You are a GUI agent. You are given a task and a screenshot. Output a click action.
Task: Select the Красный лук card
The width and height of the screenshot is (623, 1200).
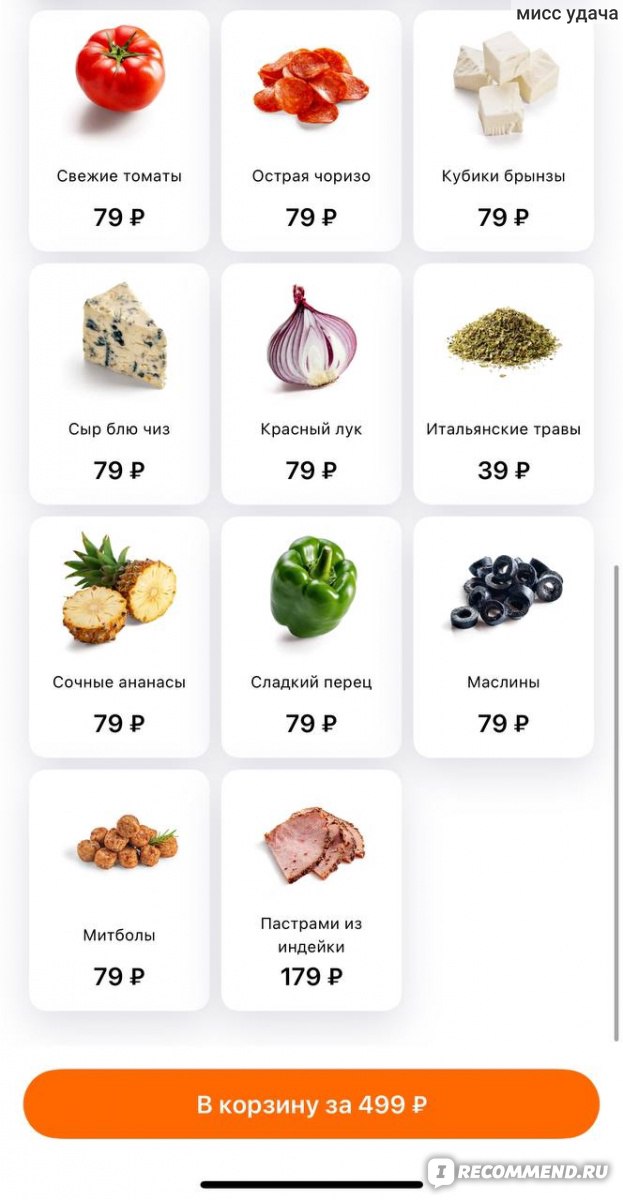click(x=311, y=384)
